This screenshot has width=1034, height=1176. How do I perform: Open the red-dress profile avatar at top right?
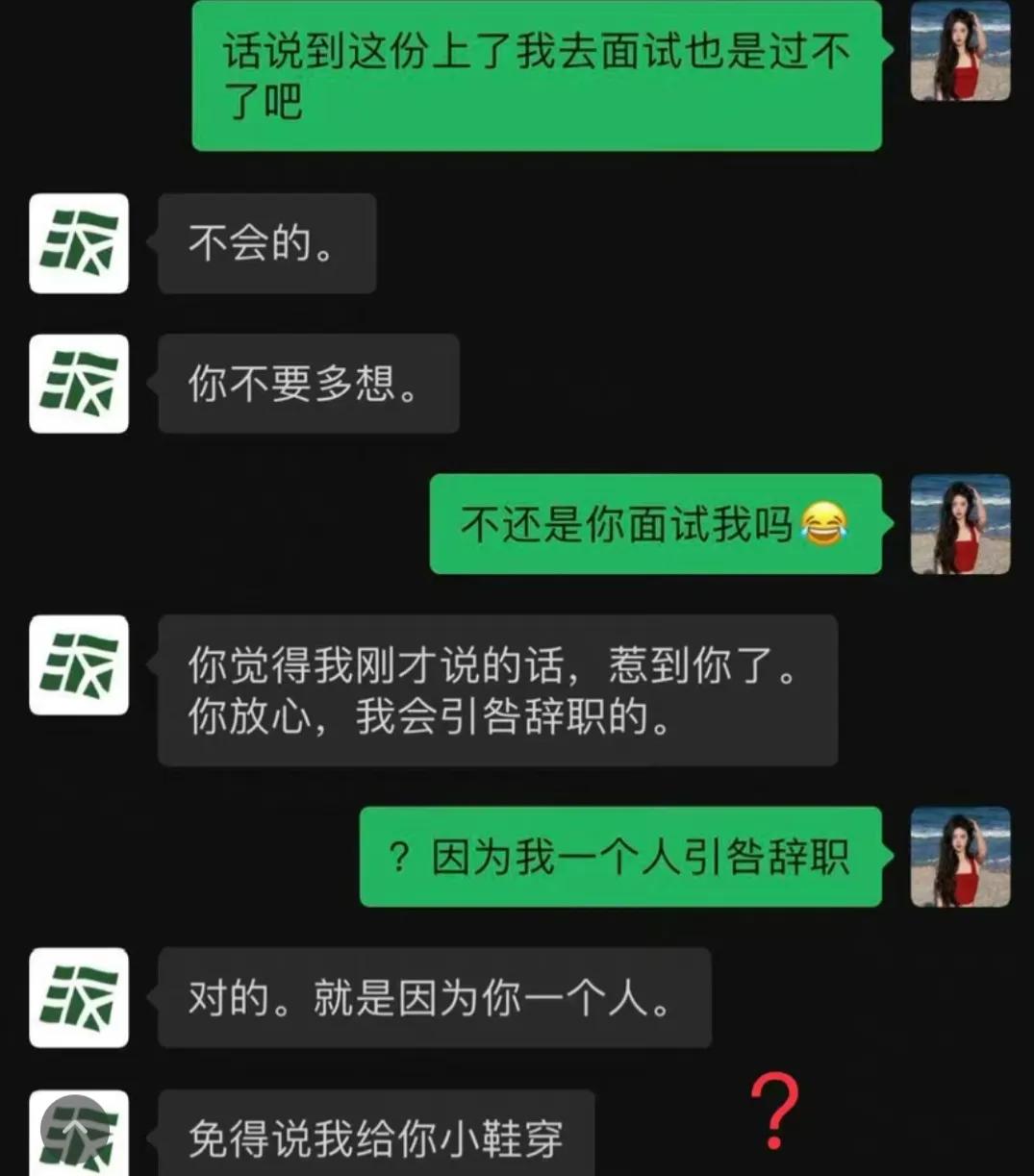(961, 53)
